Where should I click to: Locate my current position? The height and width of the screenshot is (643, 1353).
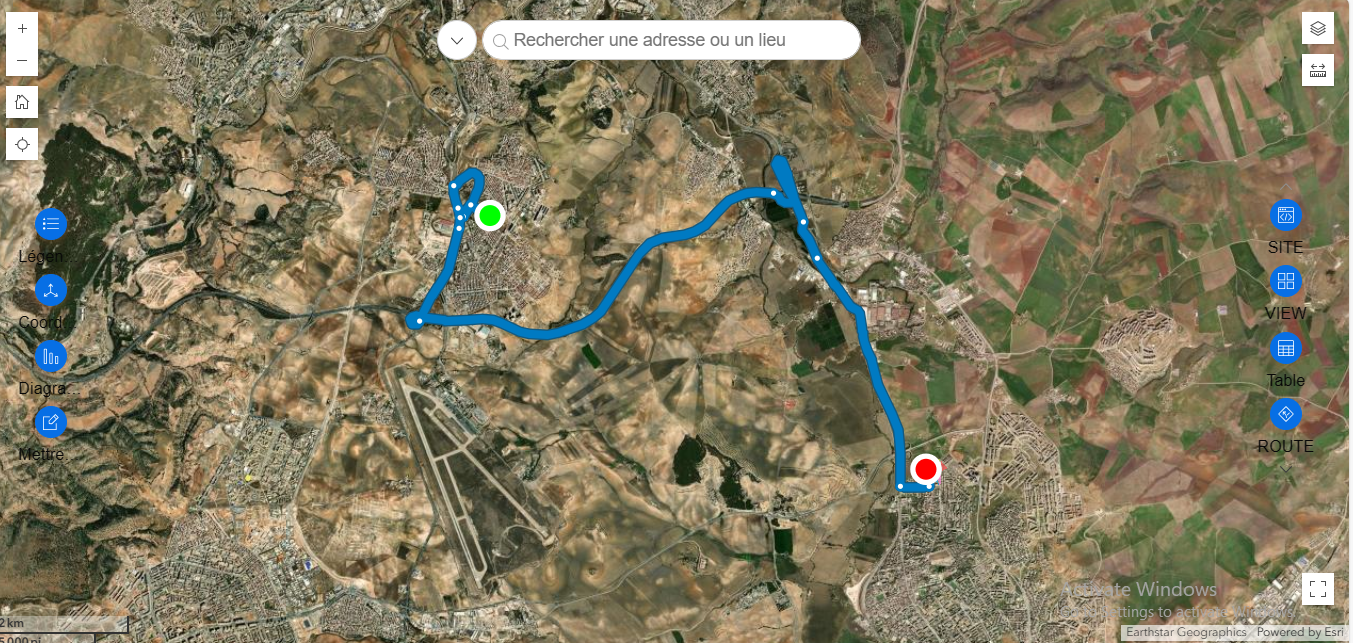[22, 144]
